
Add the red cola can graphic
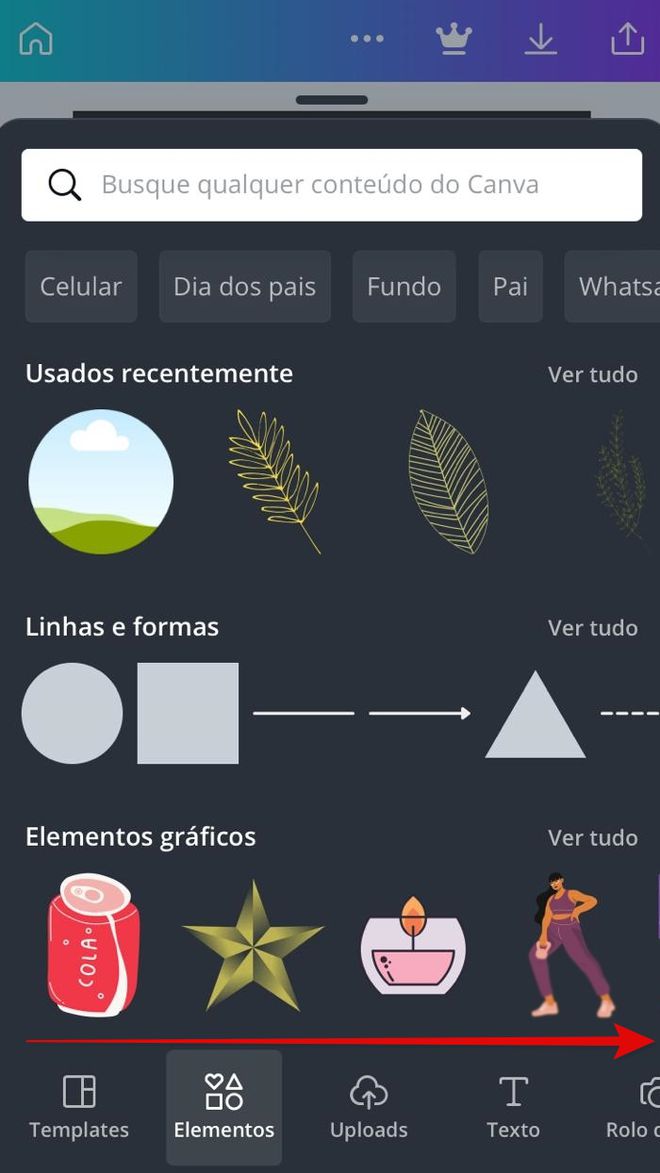pyautogui.click(x=93, y=945)
